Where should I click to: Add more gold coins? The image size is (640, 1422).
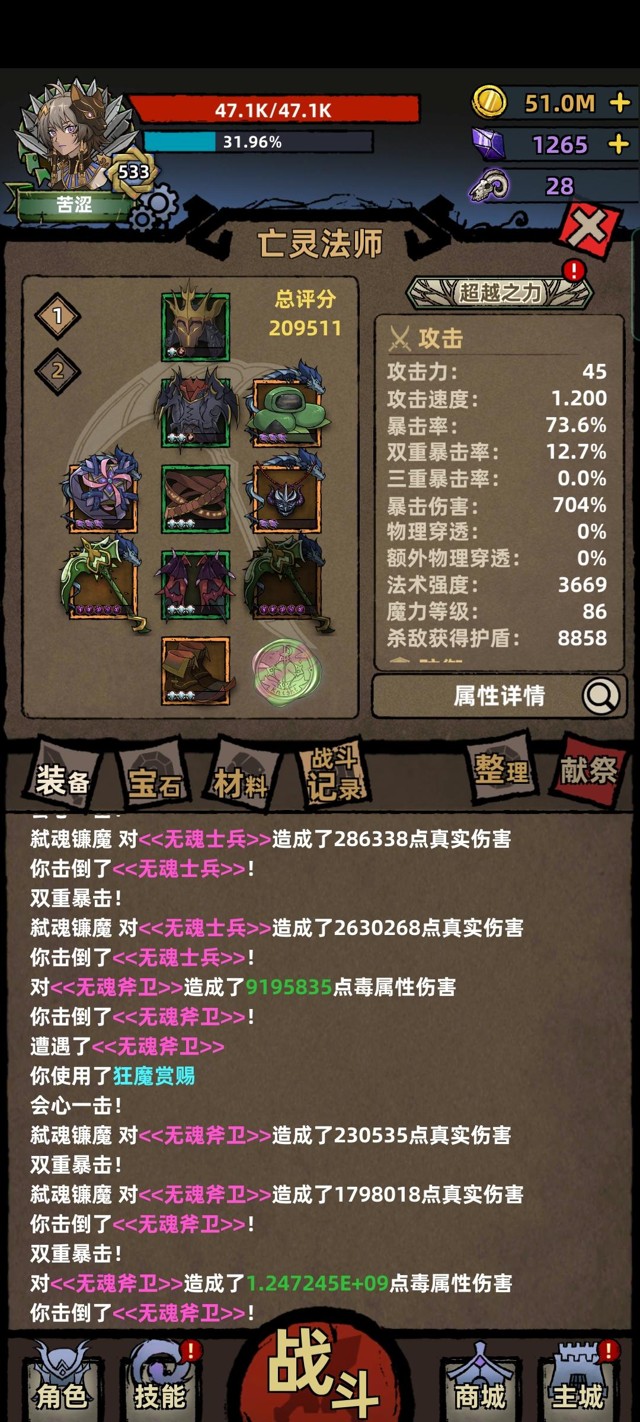coord(619,102)
